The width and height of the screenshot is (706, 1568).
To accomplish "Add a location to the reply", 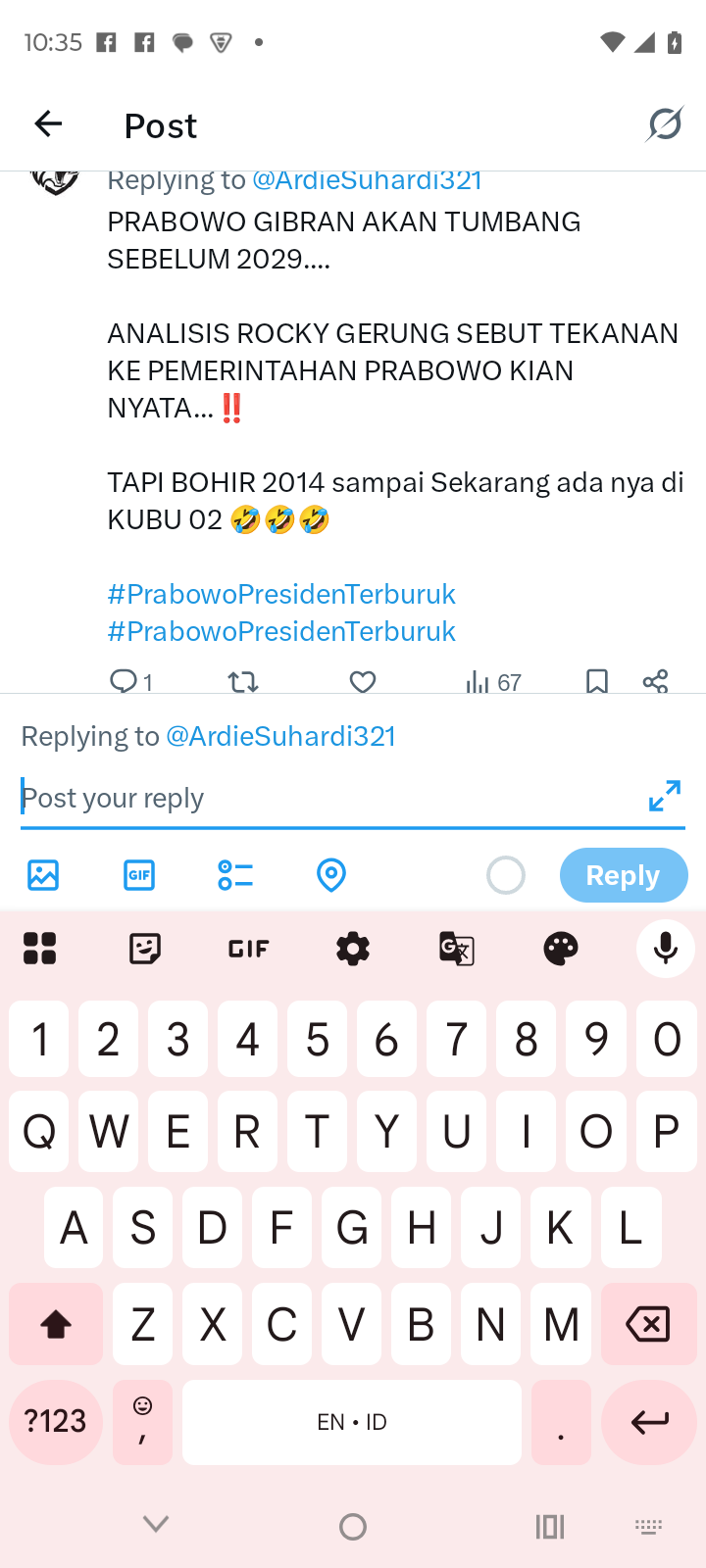I will pyautogui.click(x=331, y=874).
